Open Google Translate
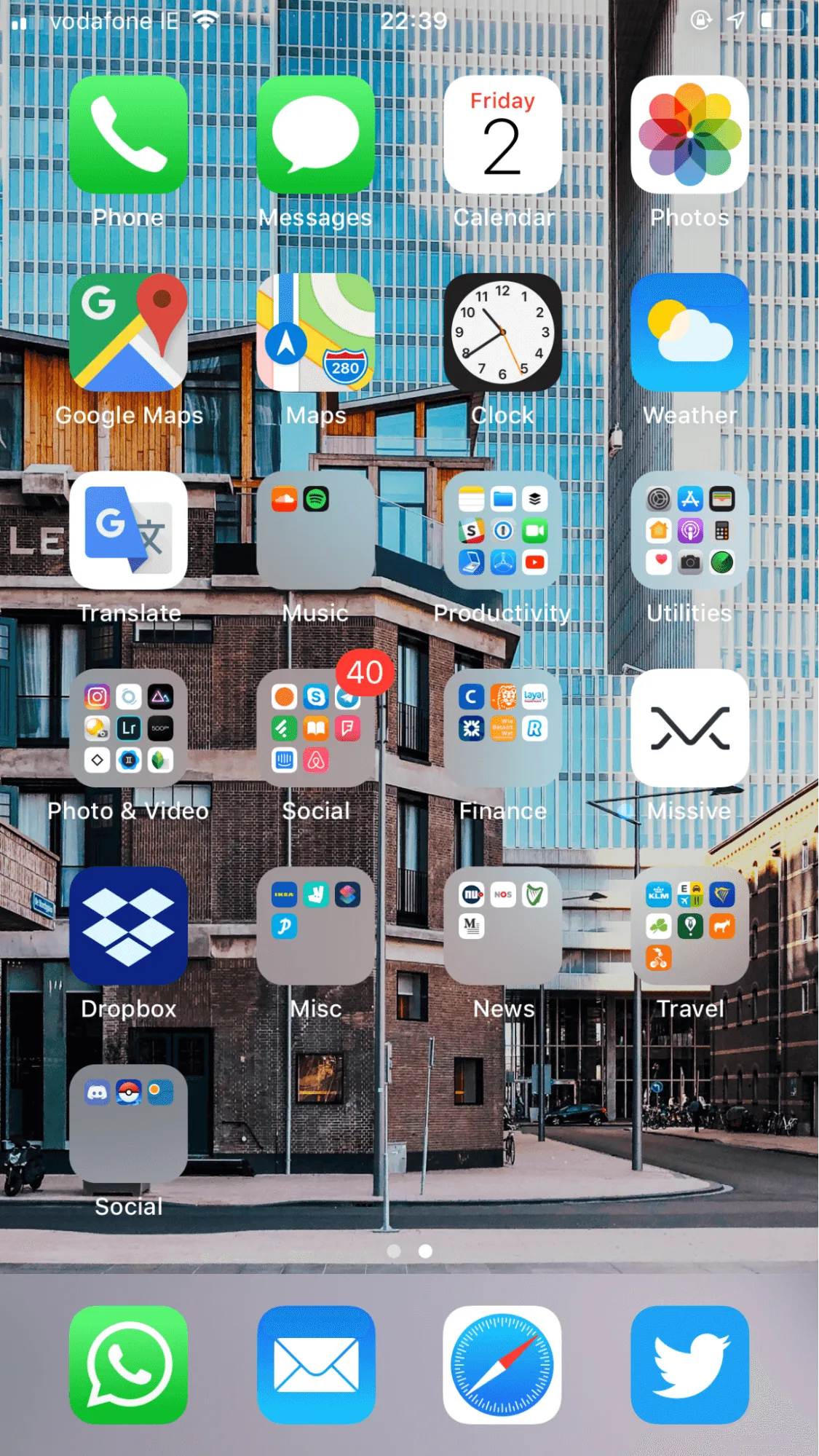 [x=128, y=530]
